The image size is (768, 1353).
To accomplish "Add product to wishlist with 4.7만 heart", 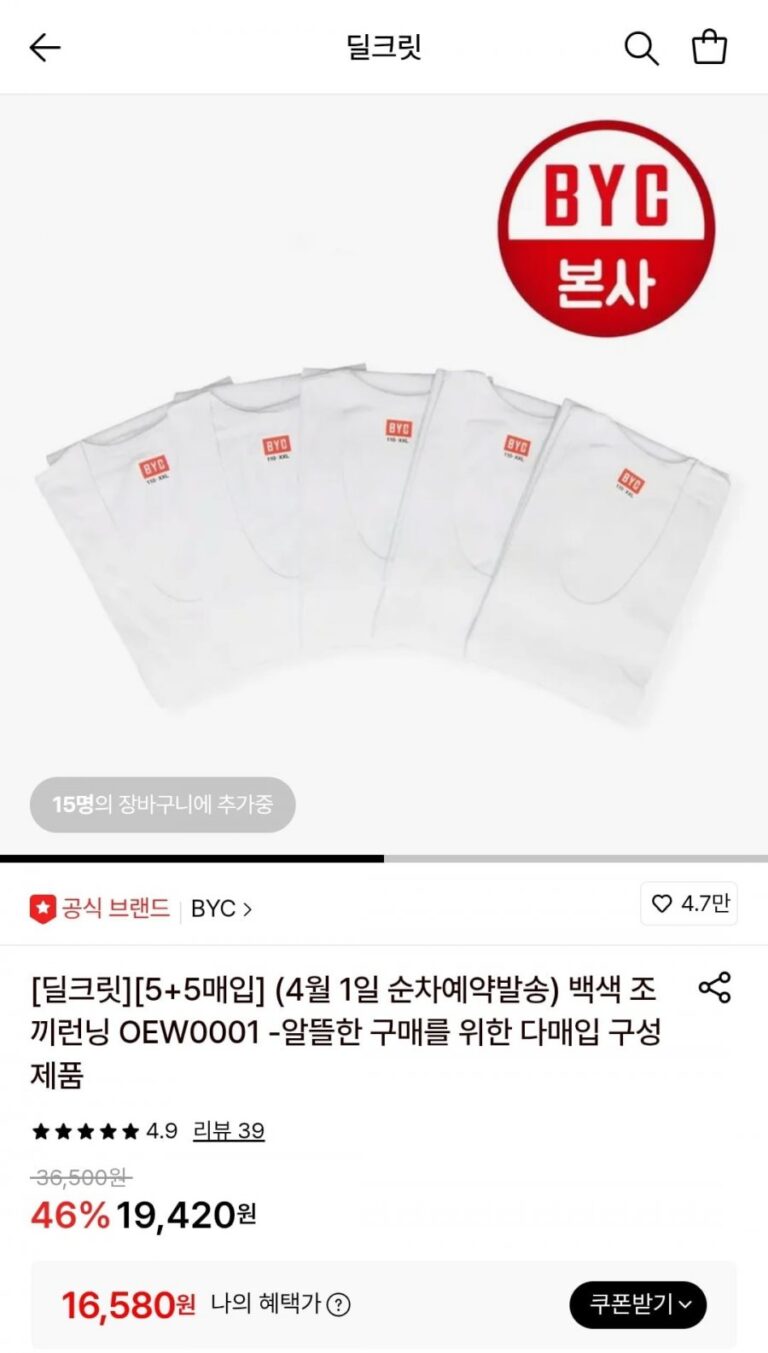I will [690, 904].
